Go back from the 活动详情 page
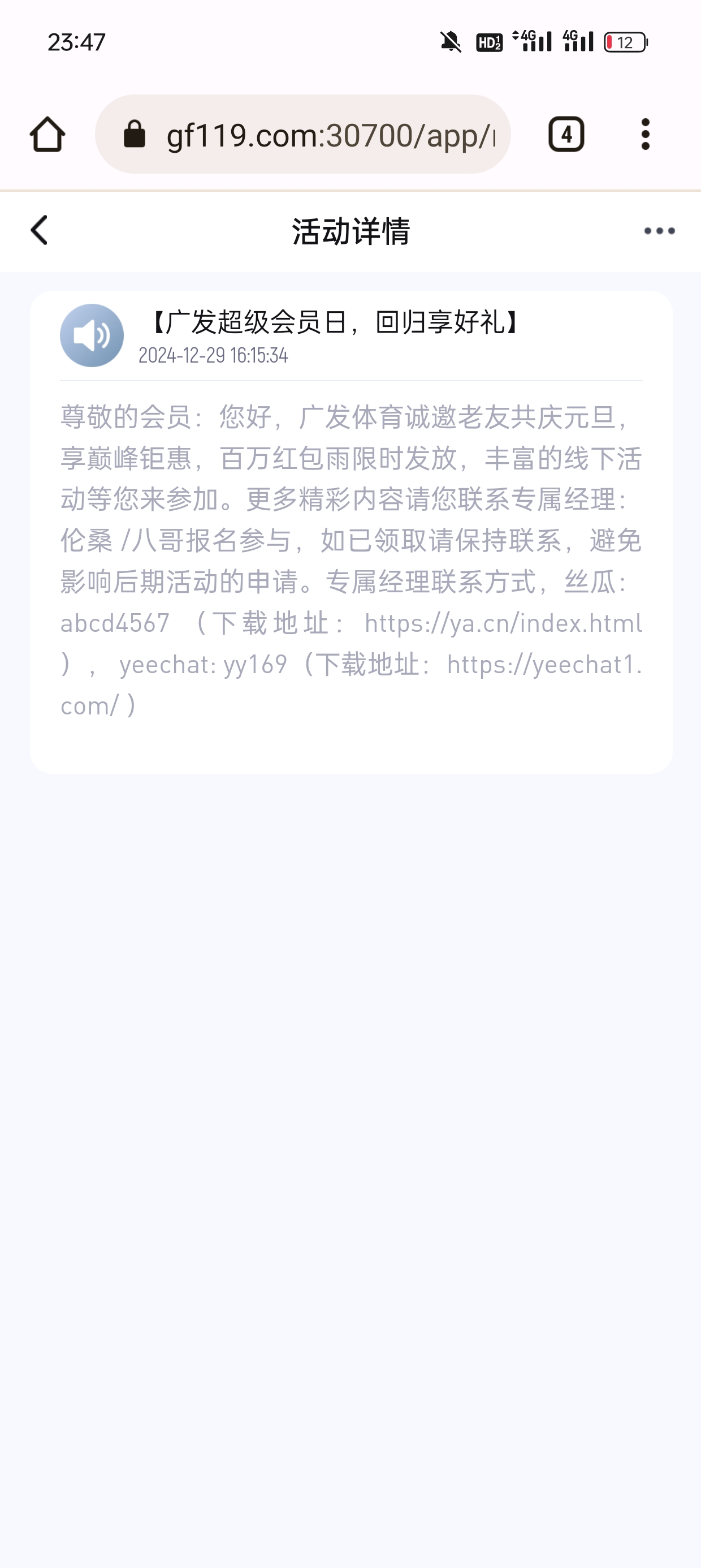 40,231
